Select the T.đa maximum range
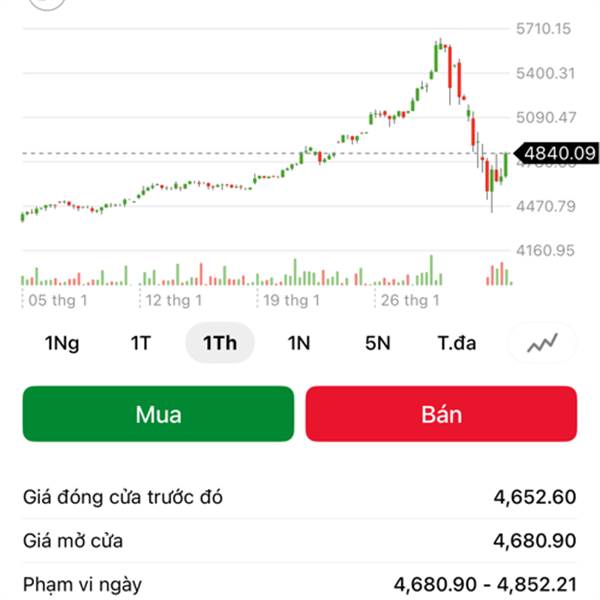This screenshot has width=600, height=600. point(457,343)
